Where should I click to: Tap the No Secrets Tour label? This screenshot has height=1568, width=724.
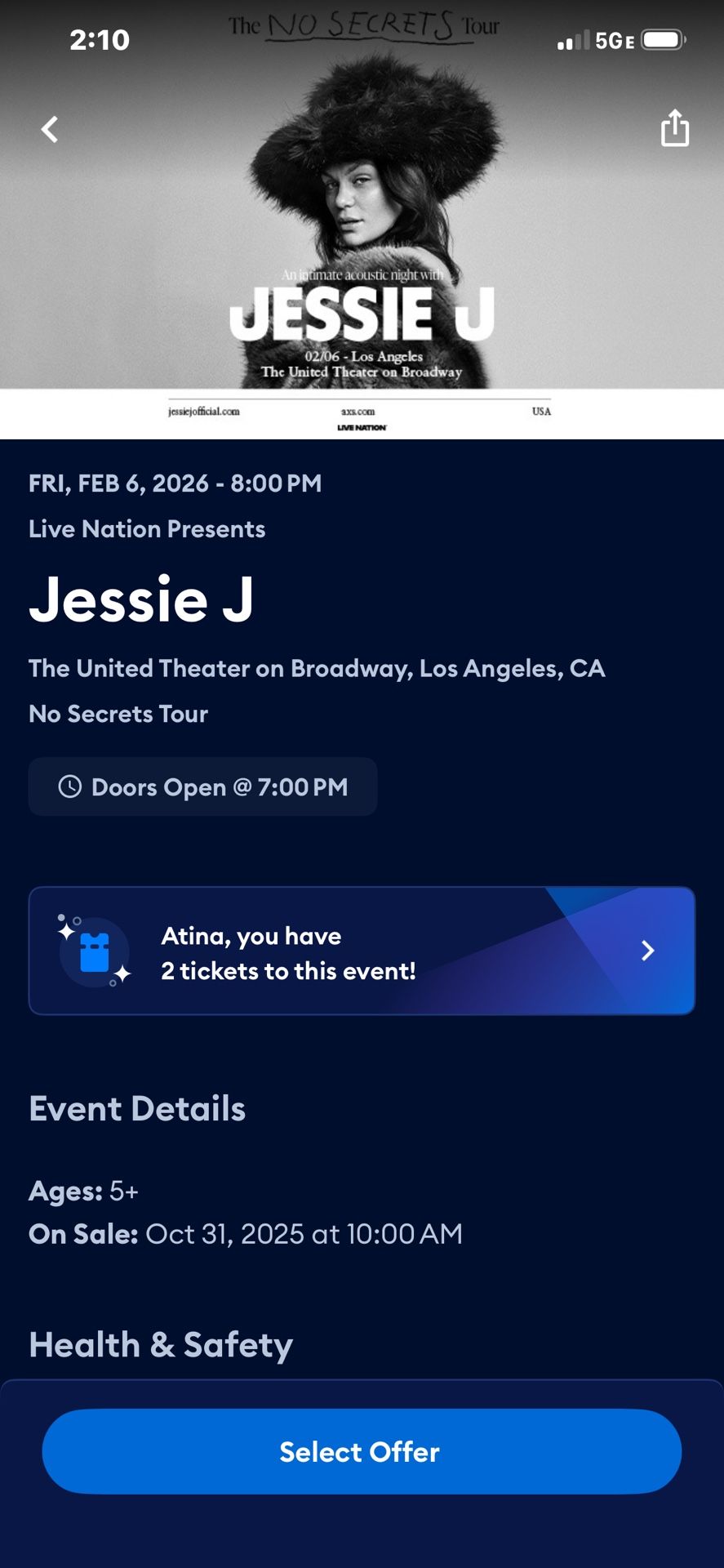118,714
